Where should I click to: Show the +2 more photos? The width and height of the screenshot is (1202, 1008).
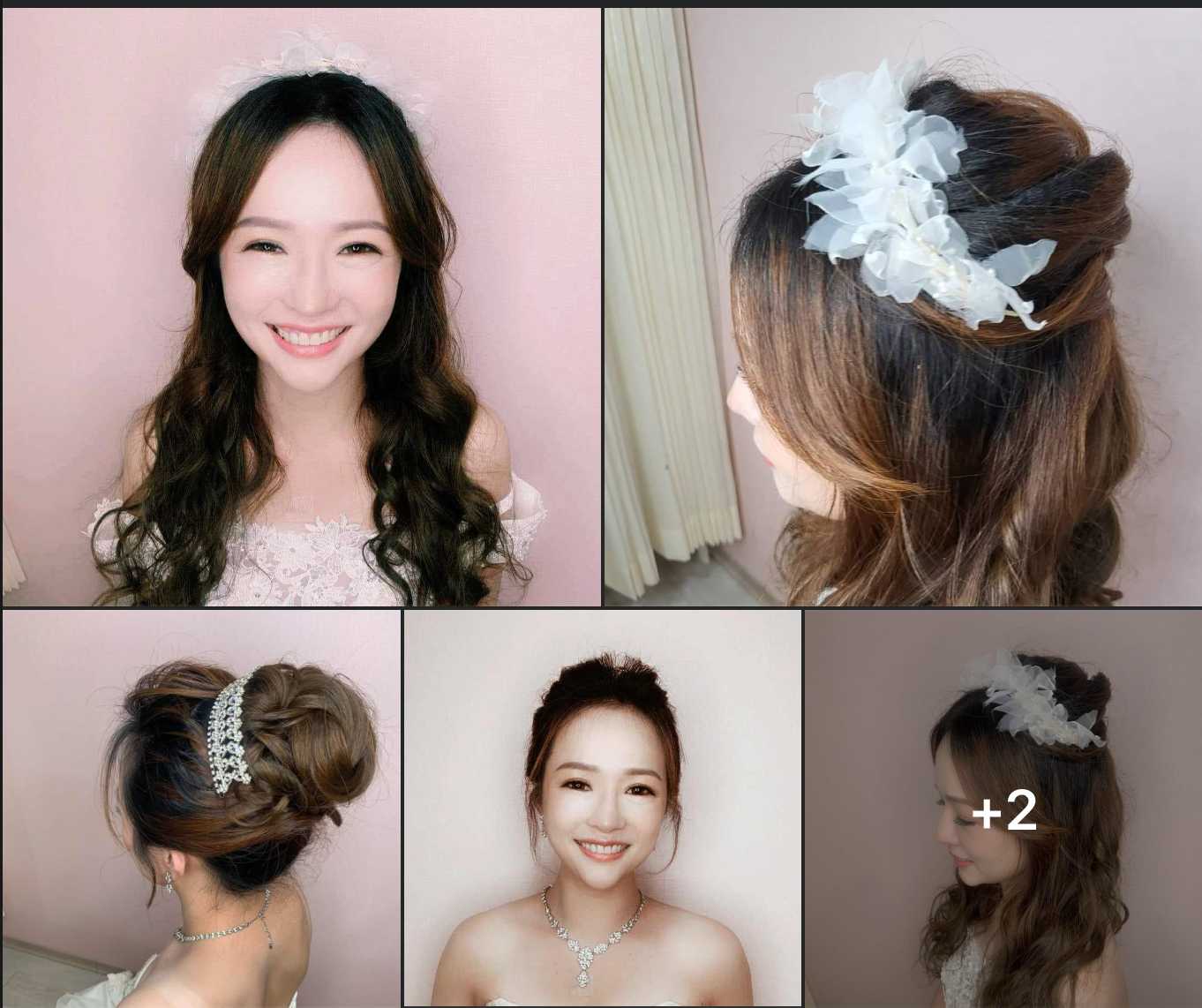click(1003, 809)
